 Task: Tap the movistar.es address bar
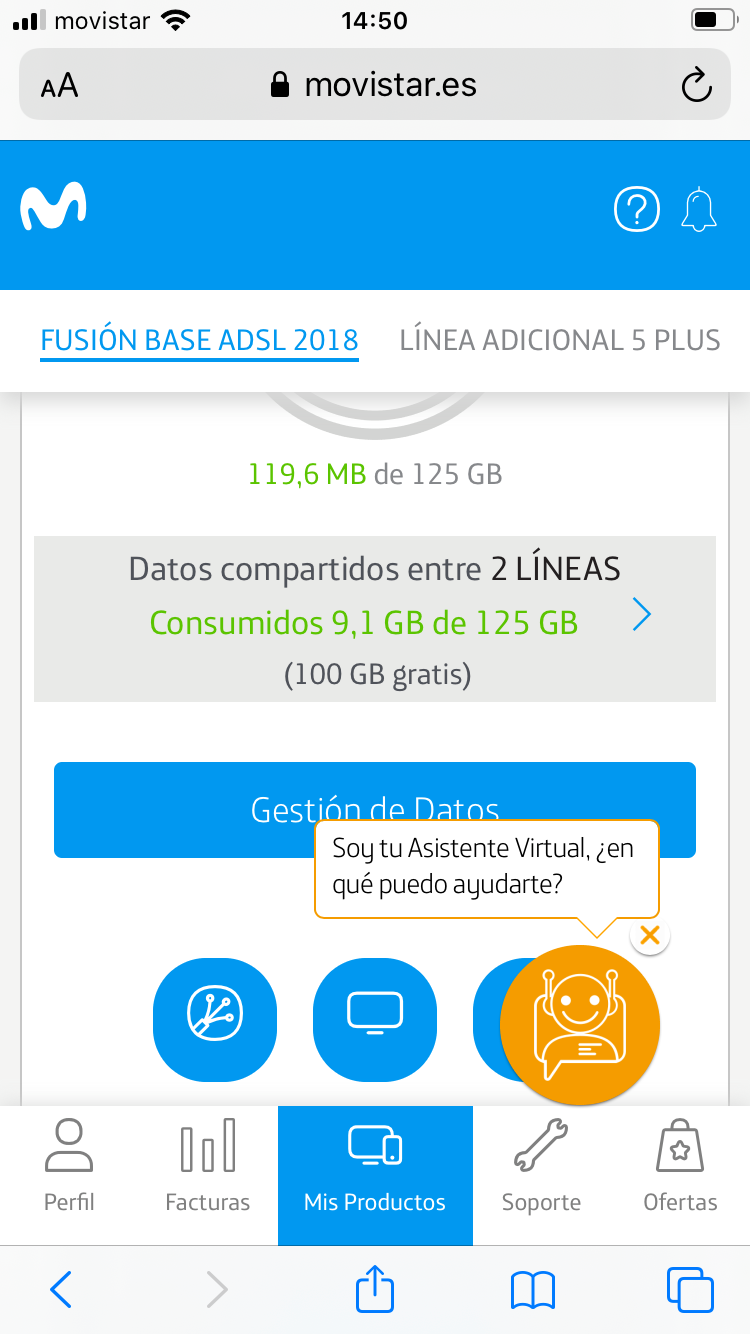click(x=375, y=85)
